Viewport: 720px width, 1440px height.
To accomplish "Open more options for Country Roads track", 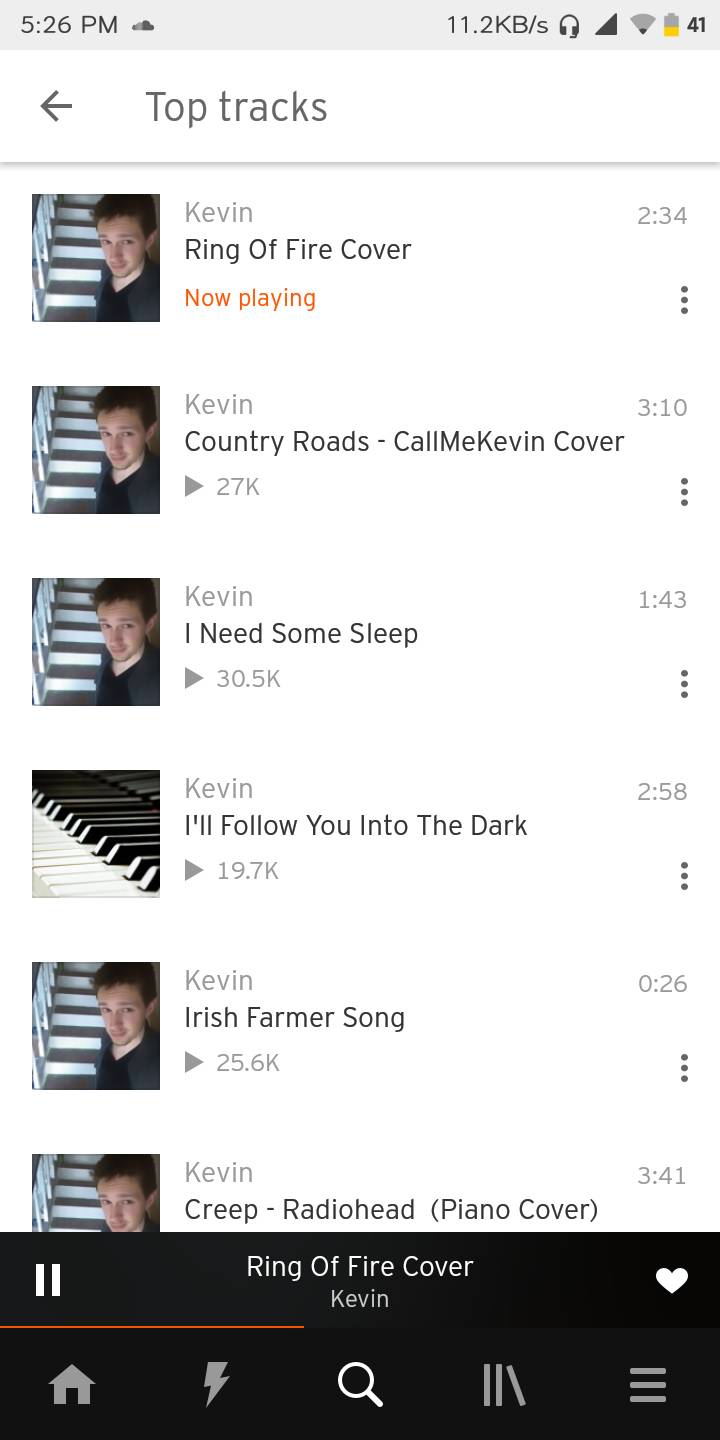I will coord(684,492).
